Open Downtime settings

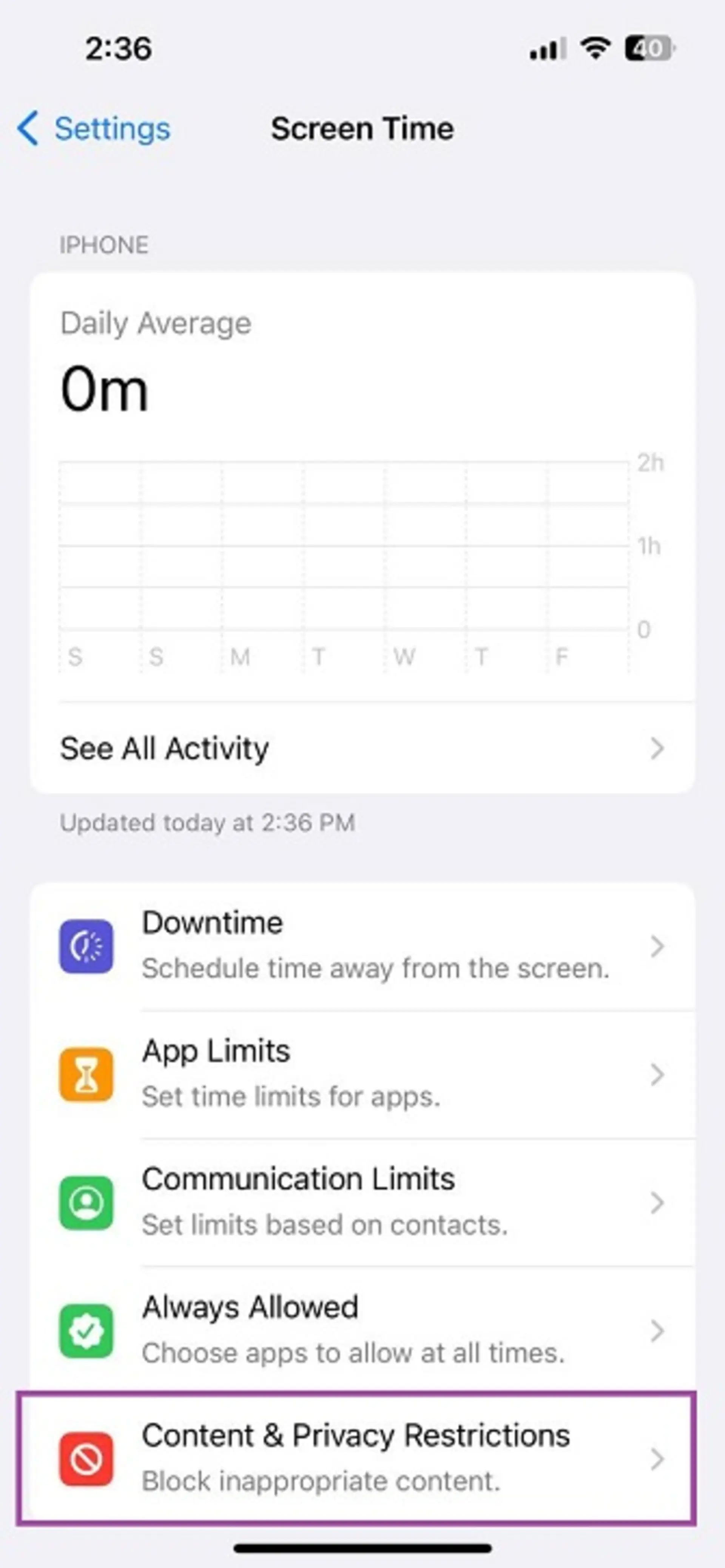[x=362, y=946]
